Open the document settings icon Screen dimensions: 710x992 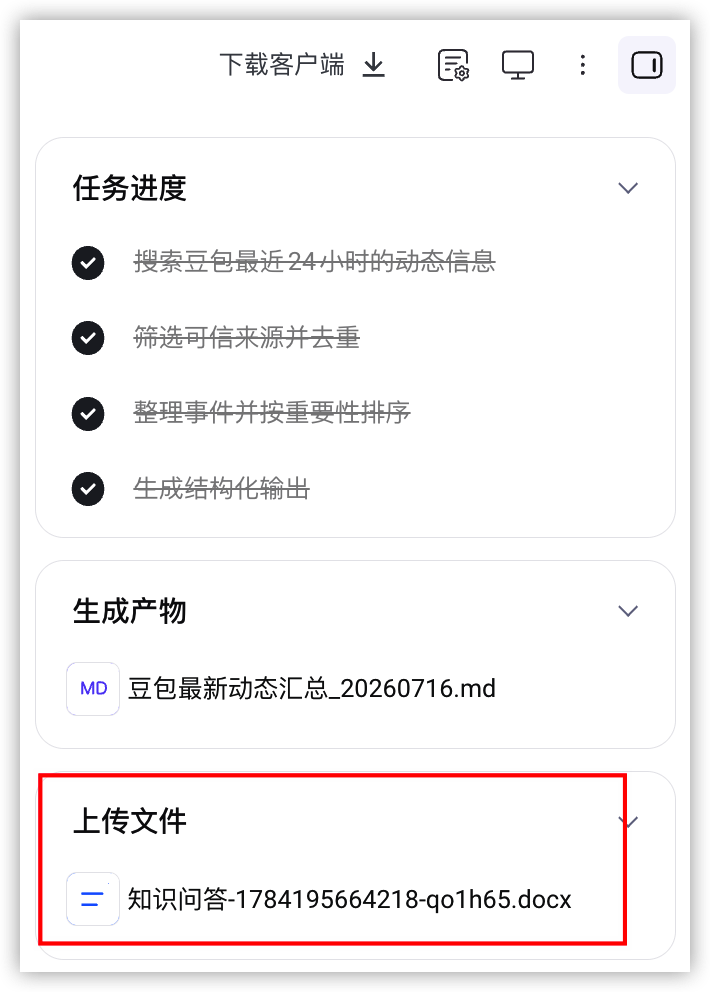tap(453, 65)
